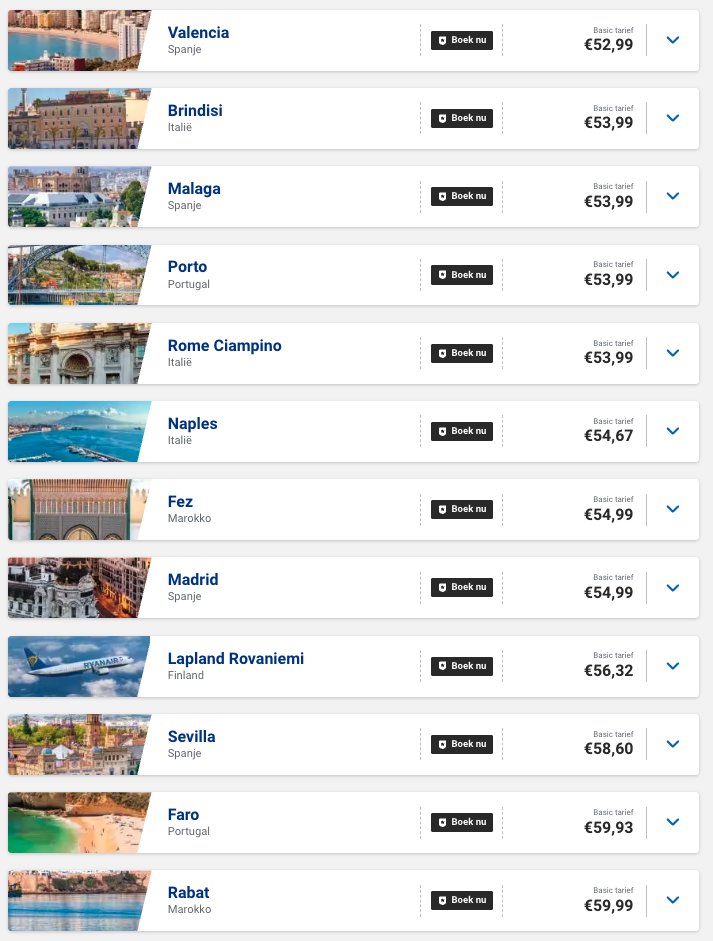Book Lapland Rovaniemi with Boek nu

point(462,666)
